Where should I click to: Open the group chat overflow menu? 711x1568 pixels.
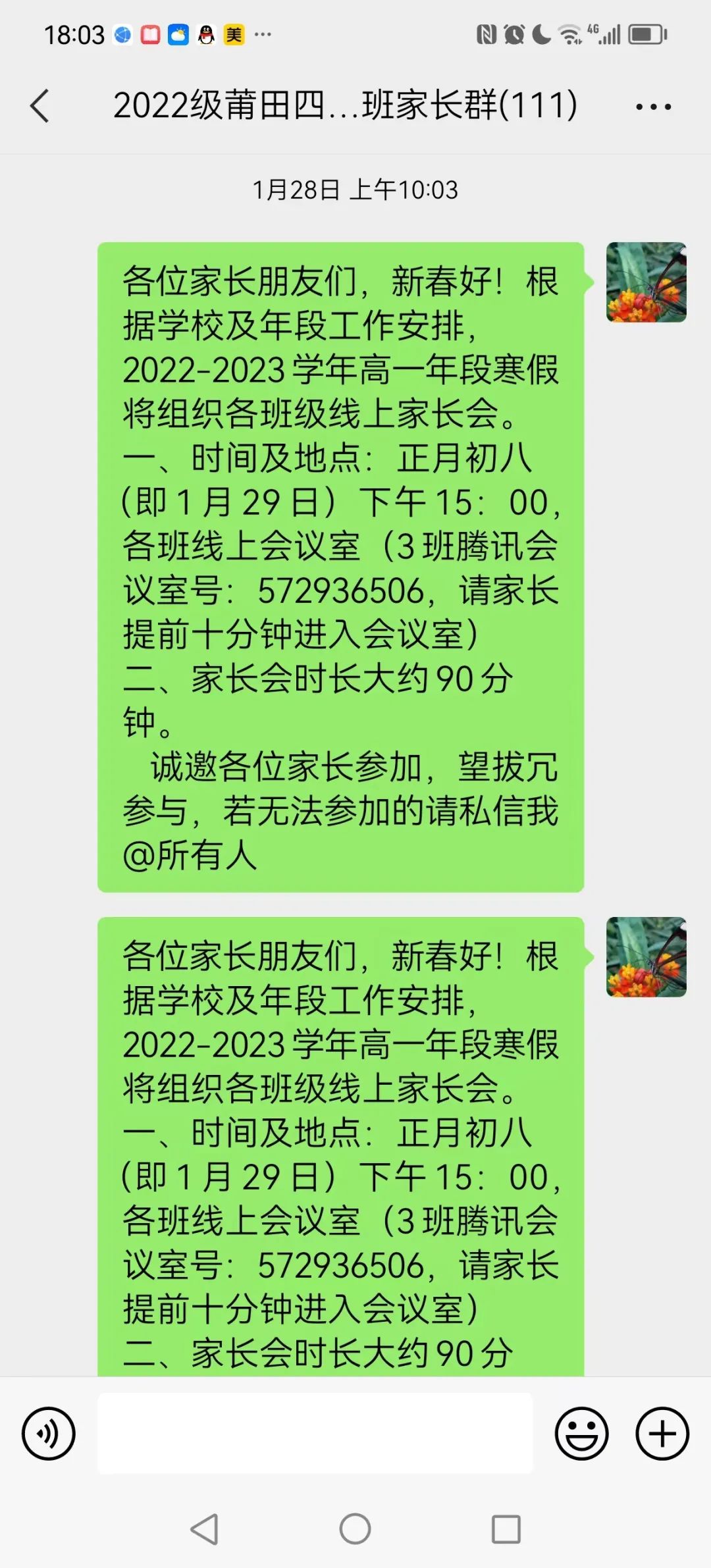coord(653,107)
